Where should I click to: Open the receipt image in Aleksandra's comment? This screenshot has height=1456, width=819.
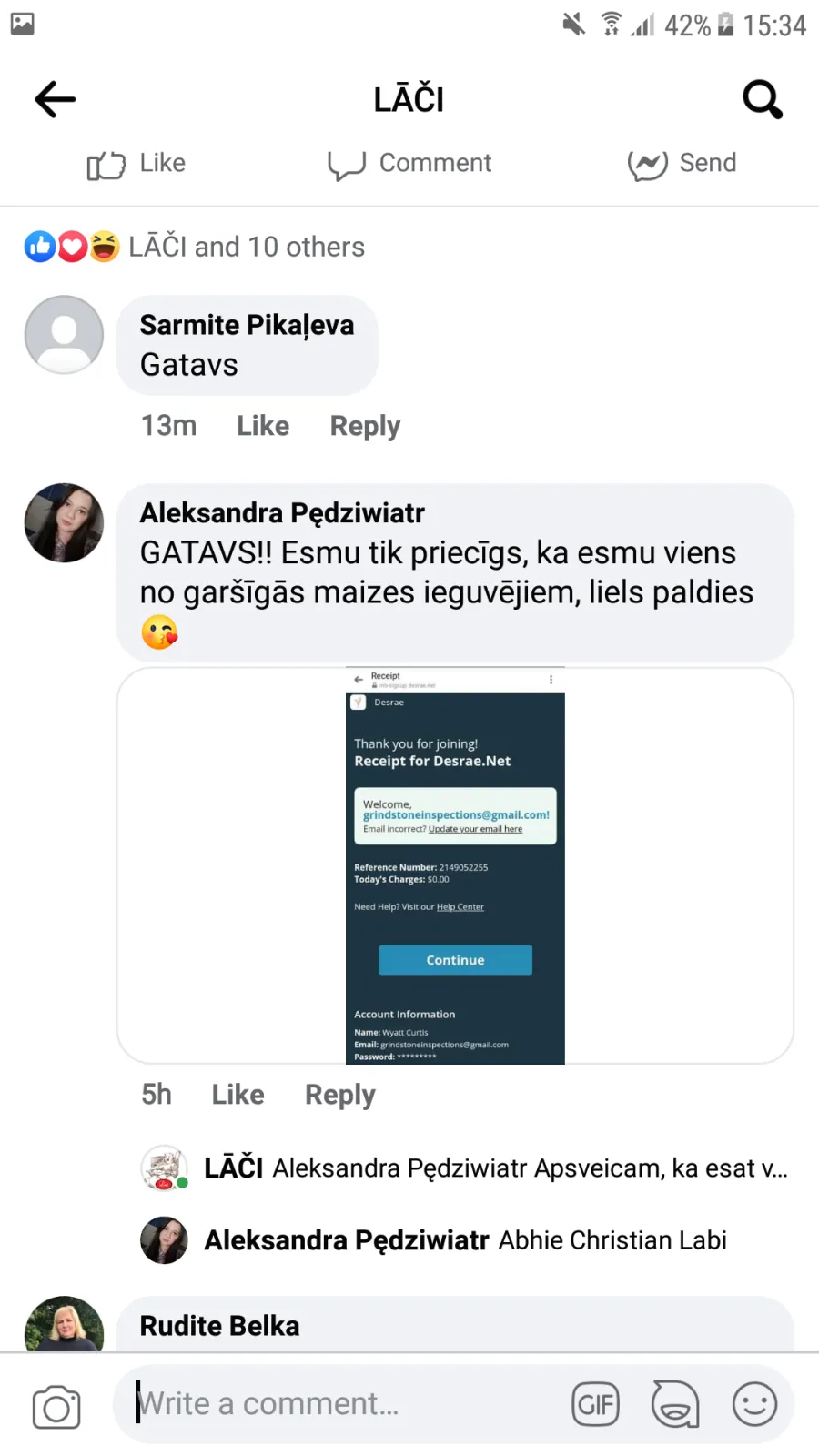pos(455,865)
